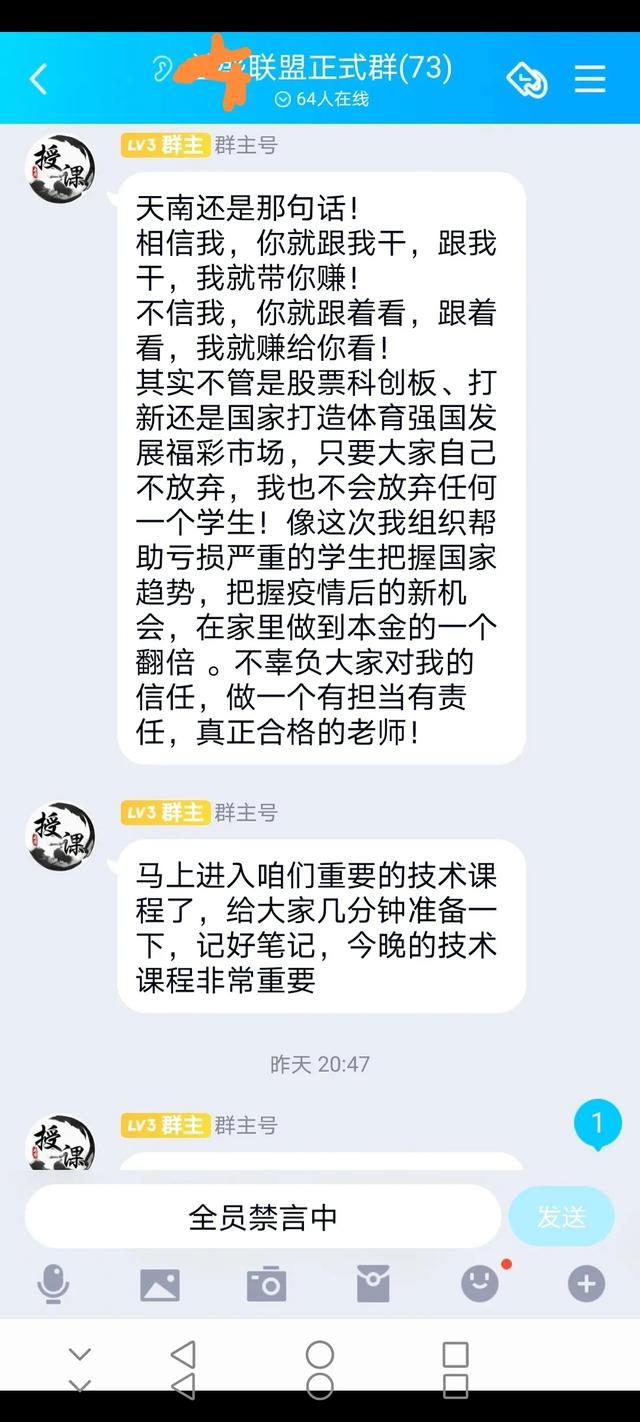The height and width of the screenshot is (1422, 640).
Task: Expand more options with the plus icon
Action: coord(586,1283)
